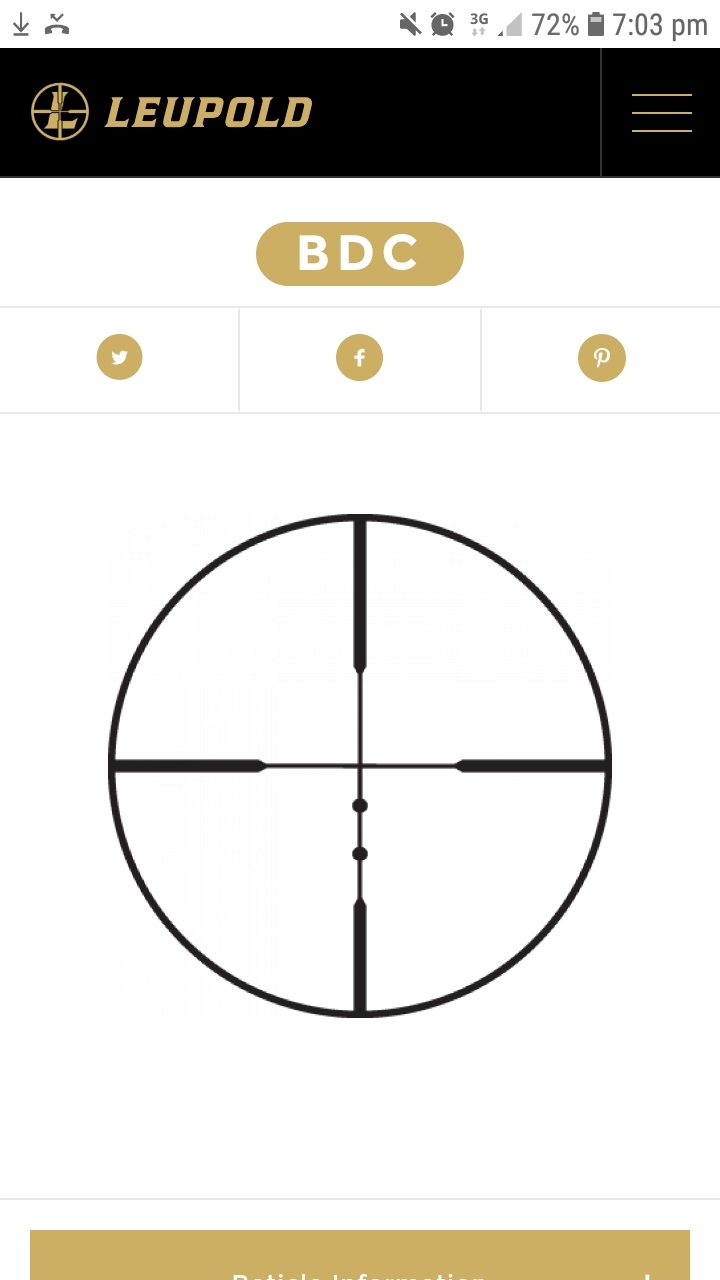Open the hamburger navigation menu
This screenshot has height=1280, width=720.
click(x=661, y=113)
